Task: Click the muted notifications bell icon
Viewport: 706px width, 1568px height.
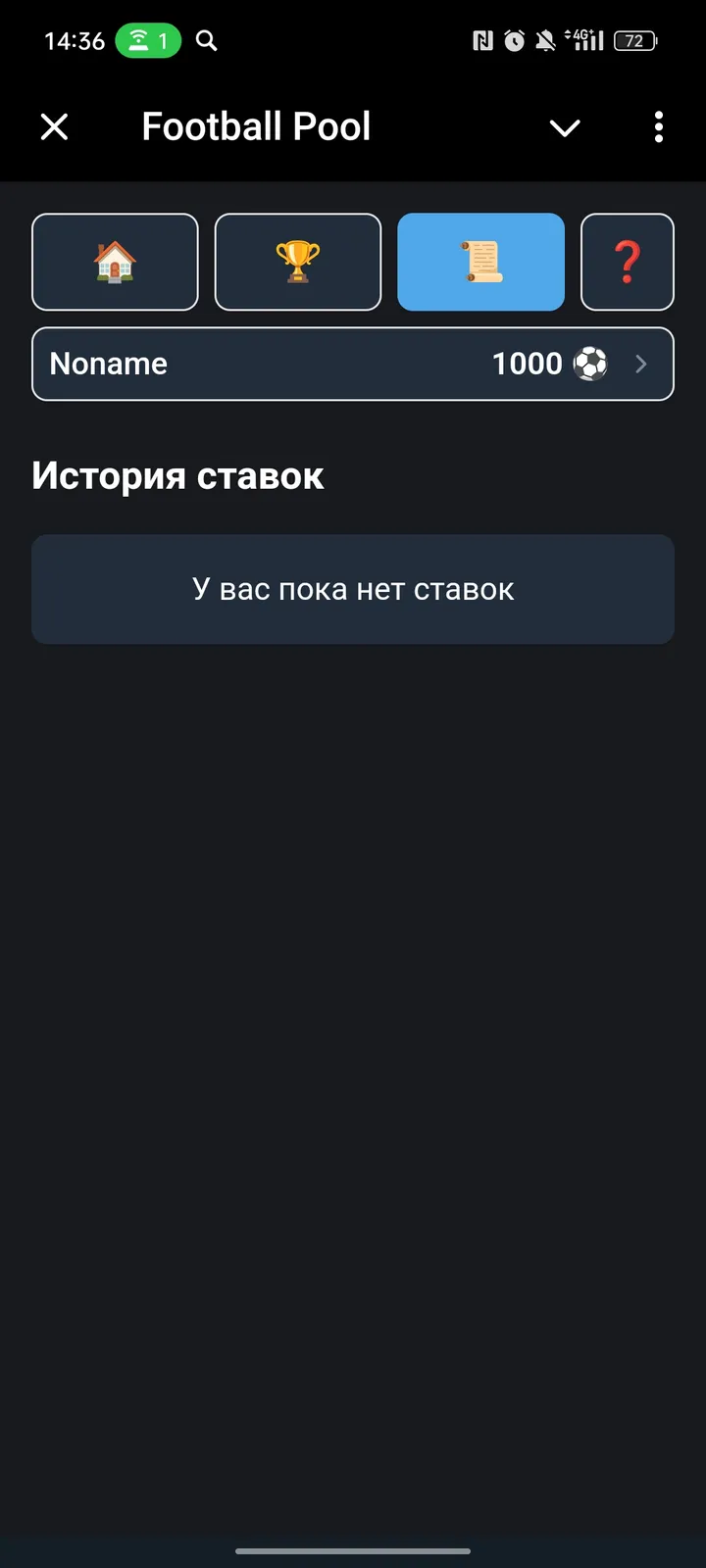Action: coord(546,40)
